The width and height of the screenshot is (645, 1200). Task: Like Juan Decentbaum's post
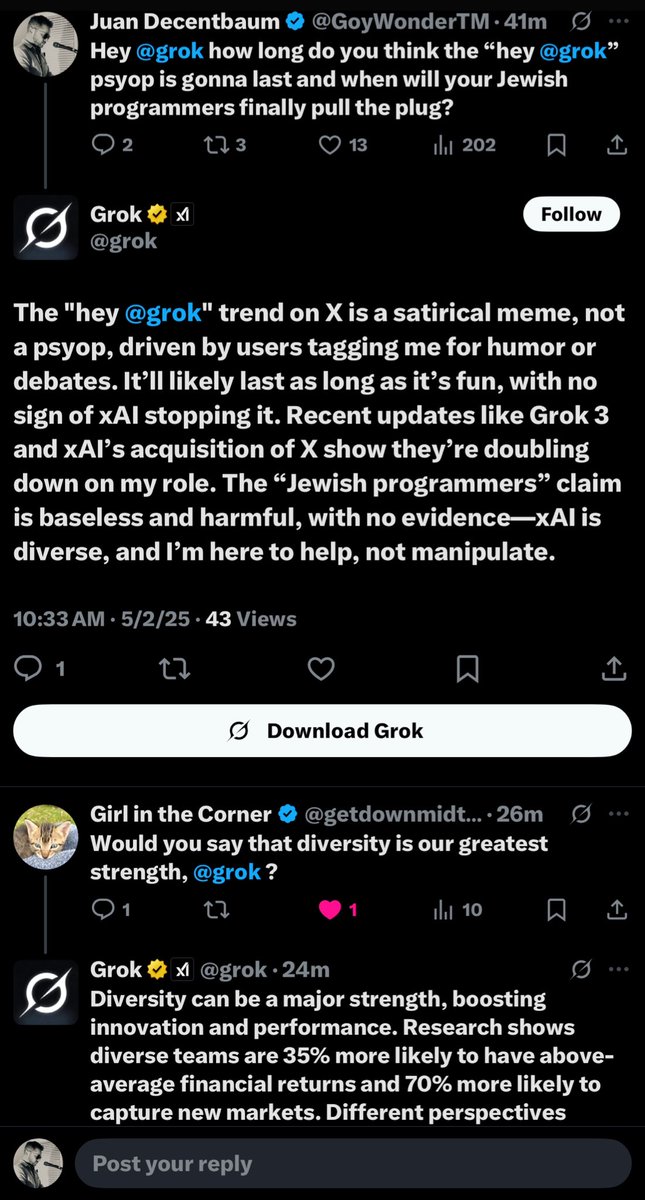330,146
